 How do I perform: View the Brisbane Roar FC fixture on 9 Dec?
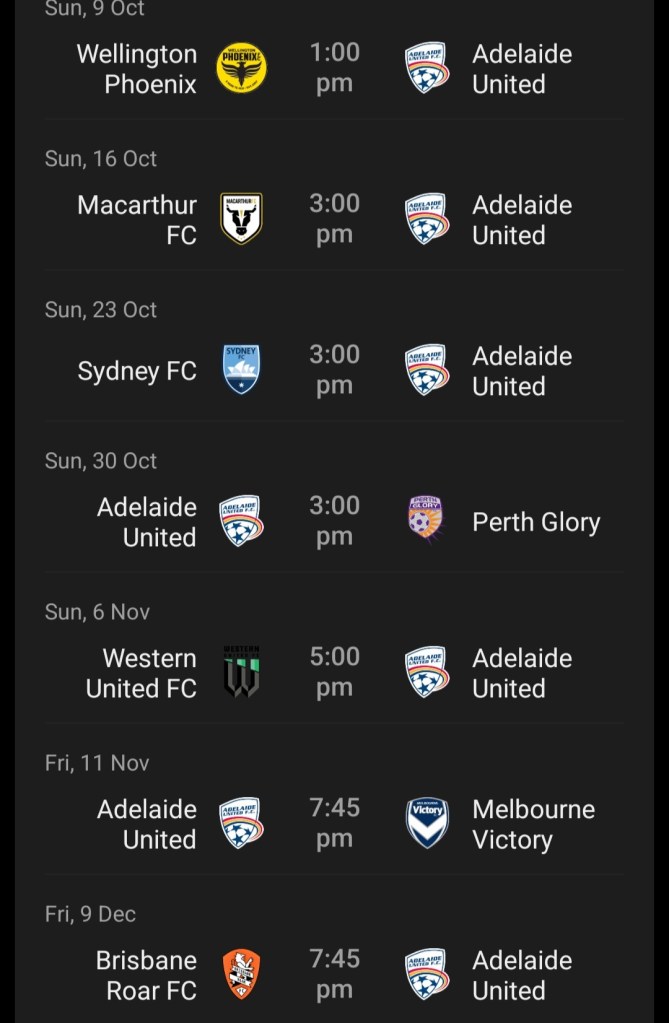click(x=334, y=974)
